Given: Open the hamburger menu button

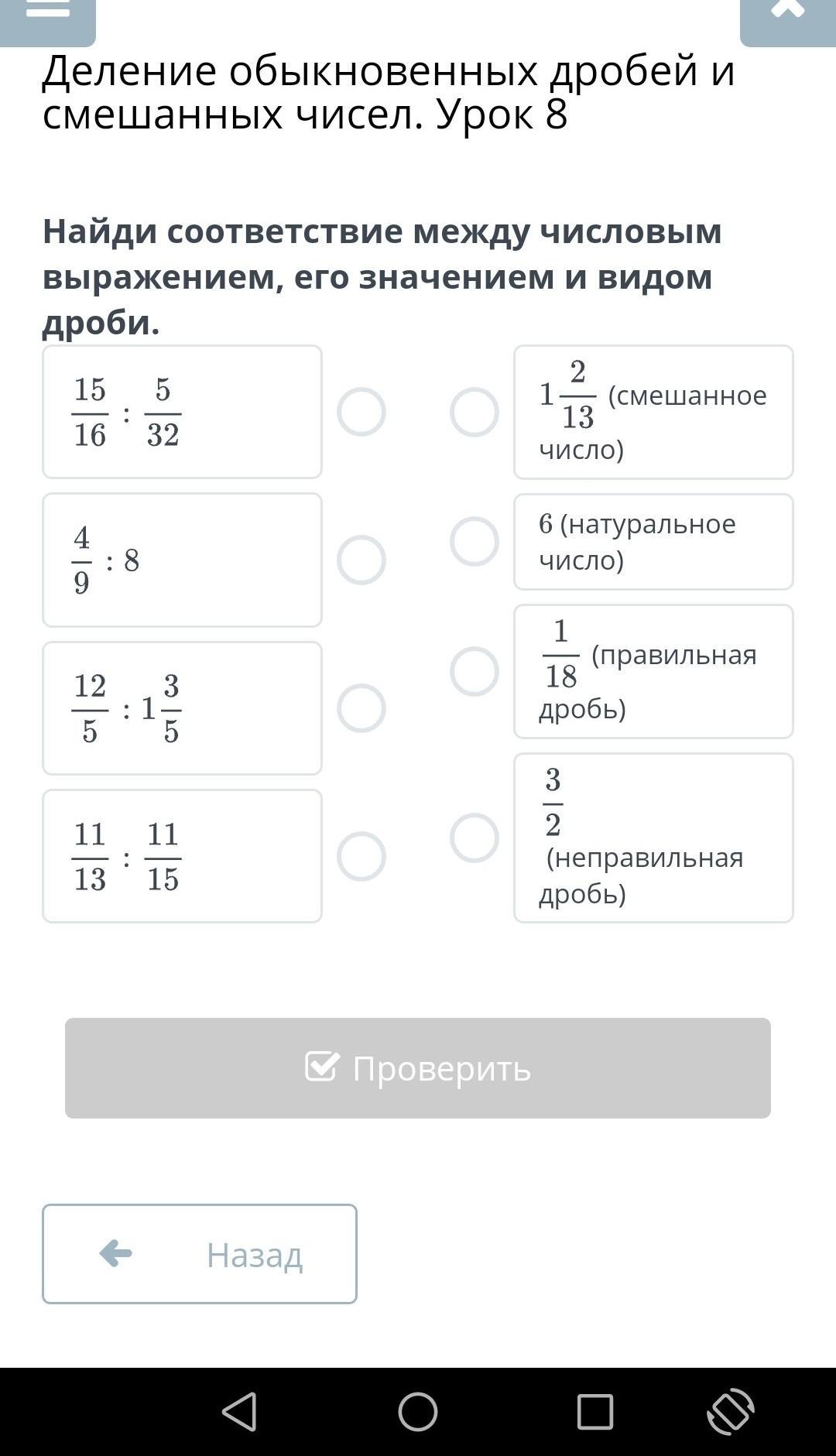Looking at the screenshot, I should coord(48,20).
